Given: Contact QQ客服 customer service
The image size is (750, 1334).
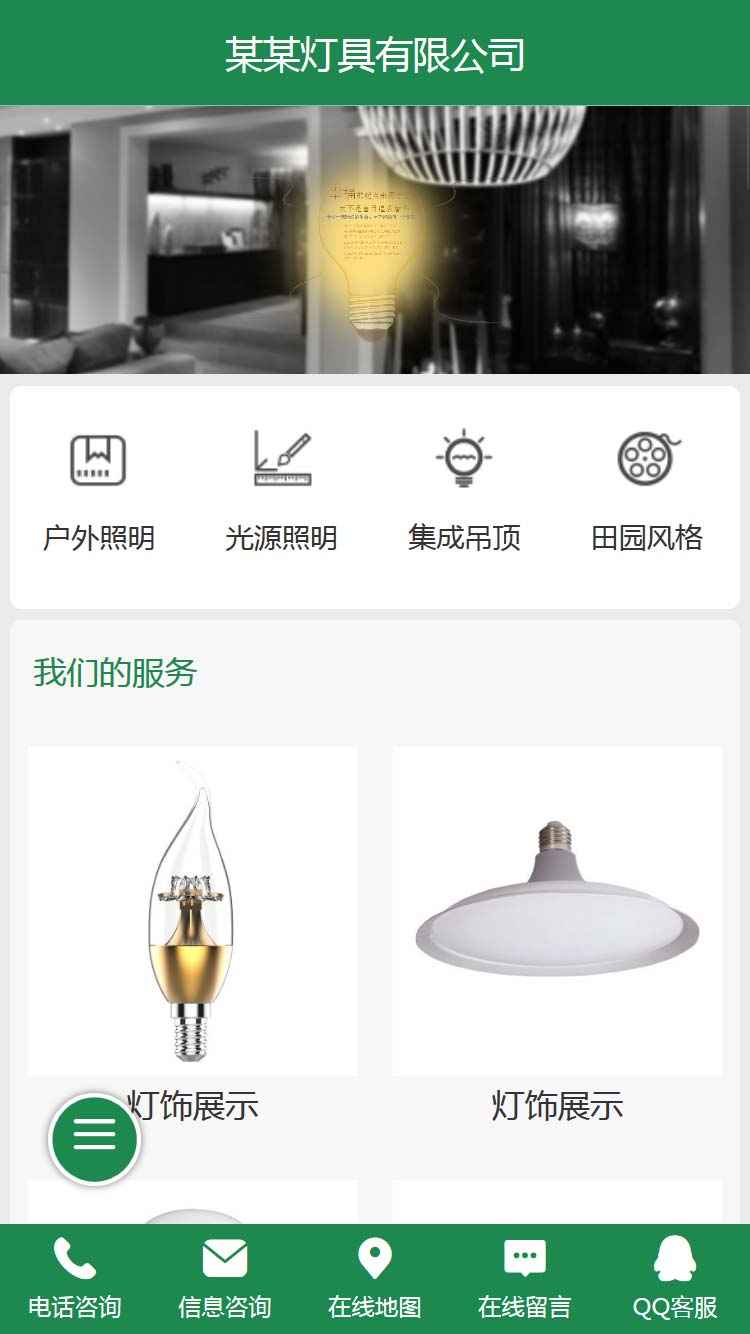Looking at the screenshot, I should [x=675, y=1278].
